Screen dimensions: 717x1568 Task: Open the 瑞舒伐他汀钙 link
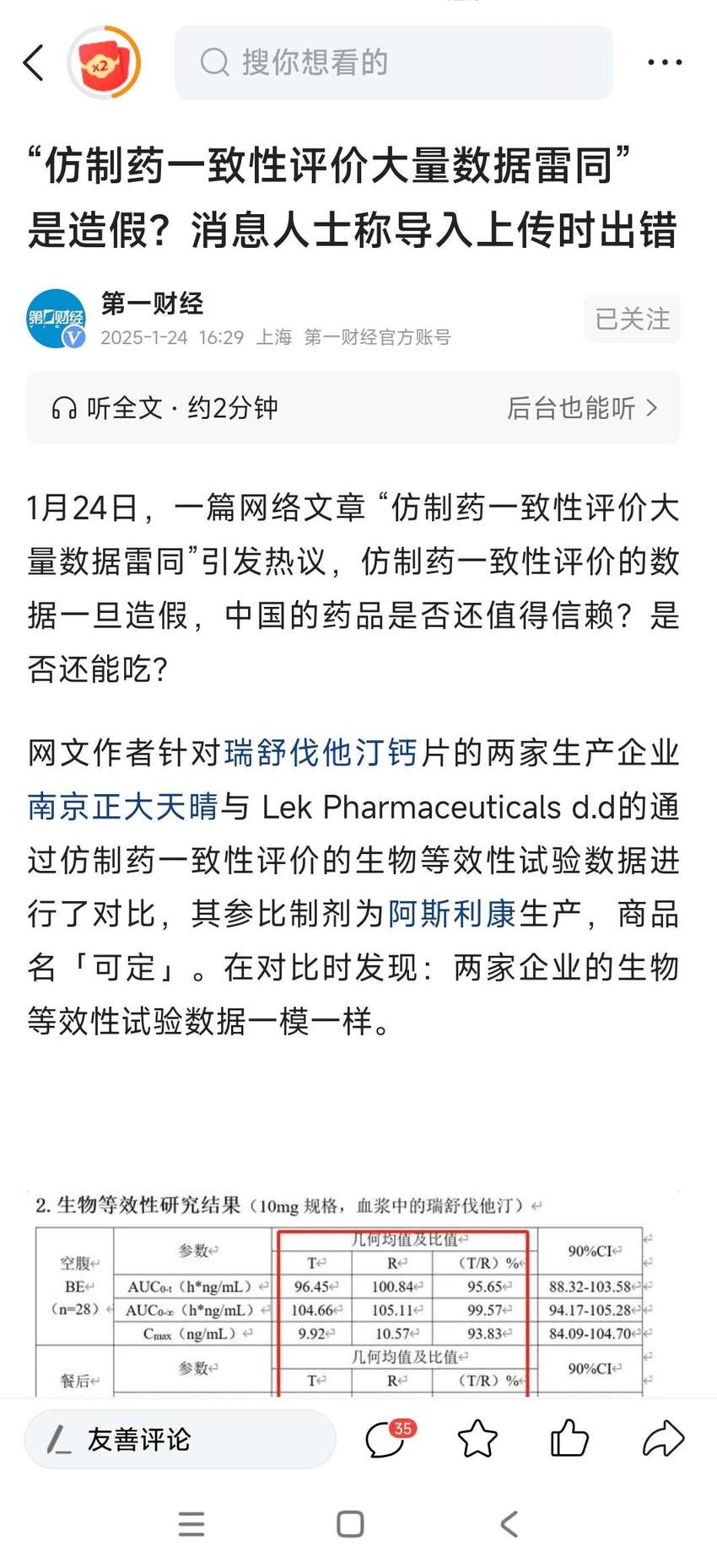[x=321, y=753]
